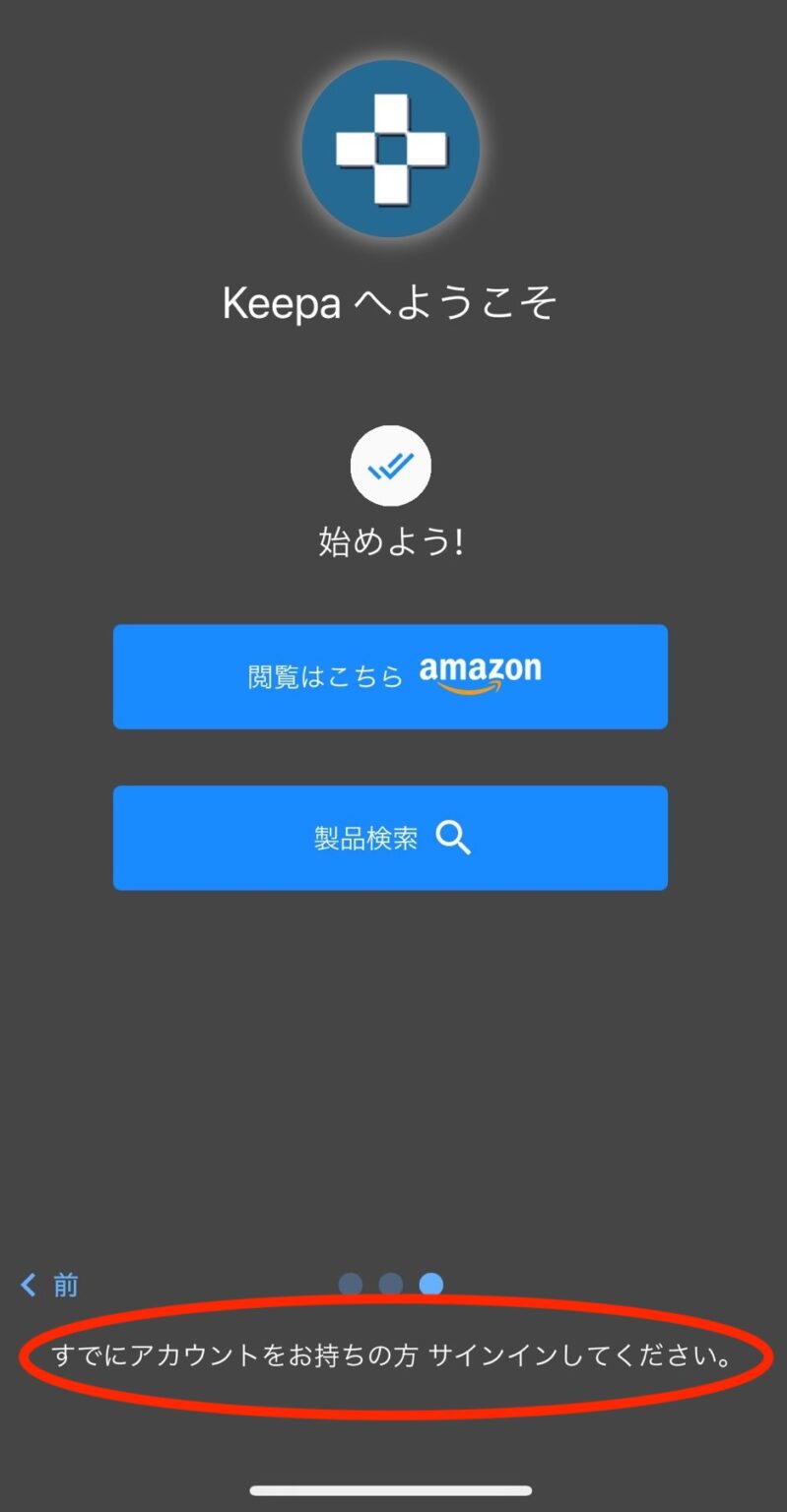Image resolution: width=787 pixels, height=1512 pixels.
Task: Click the white circular badge holding the checkmarks
Action: 391,465
